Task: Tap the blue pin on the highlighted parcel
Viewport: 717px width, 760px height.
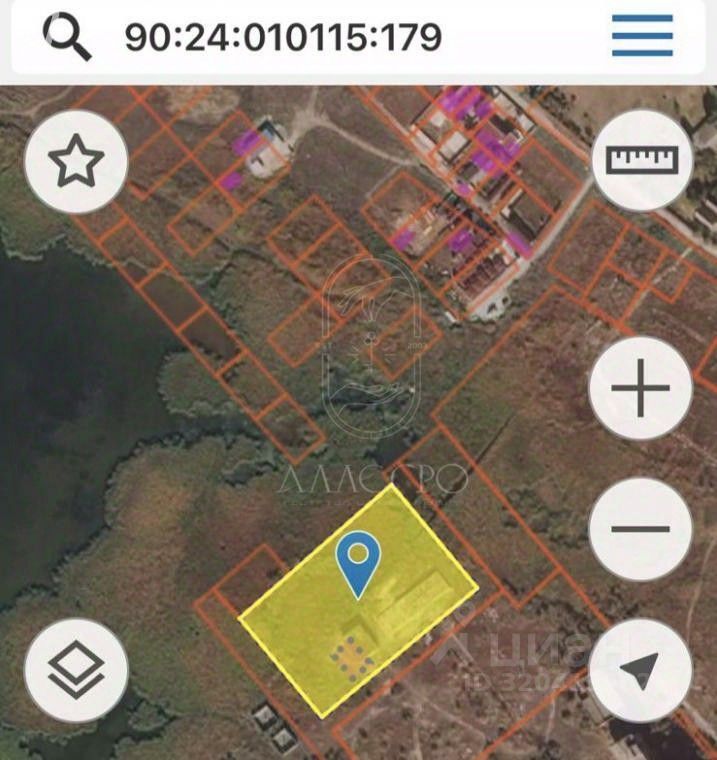Action: tap(358, 560)
